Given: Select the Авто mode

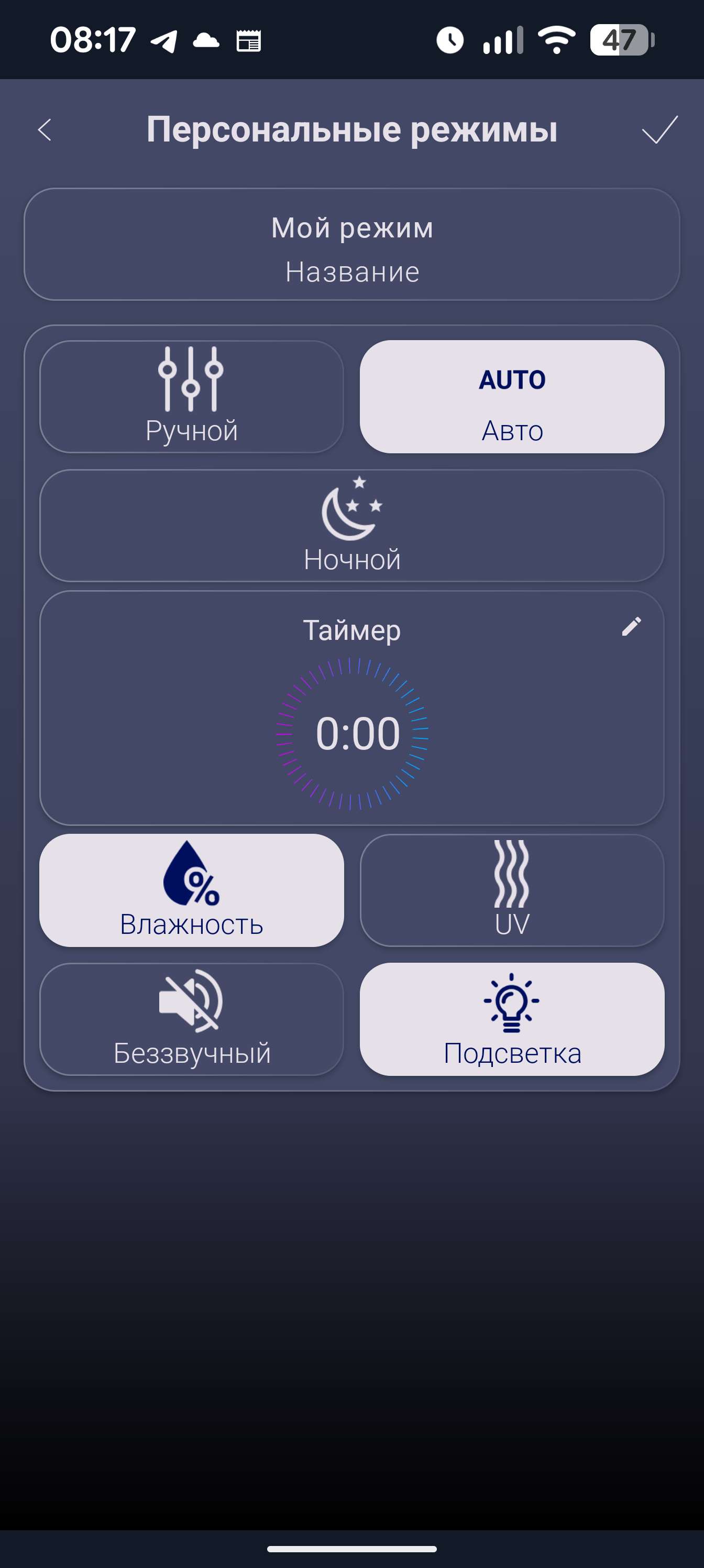Looking at the screenshot, I should tap(512, 397).
